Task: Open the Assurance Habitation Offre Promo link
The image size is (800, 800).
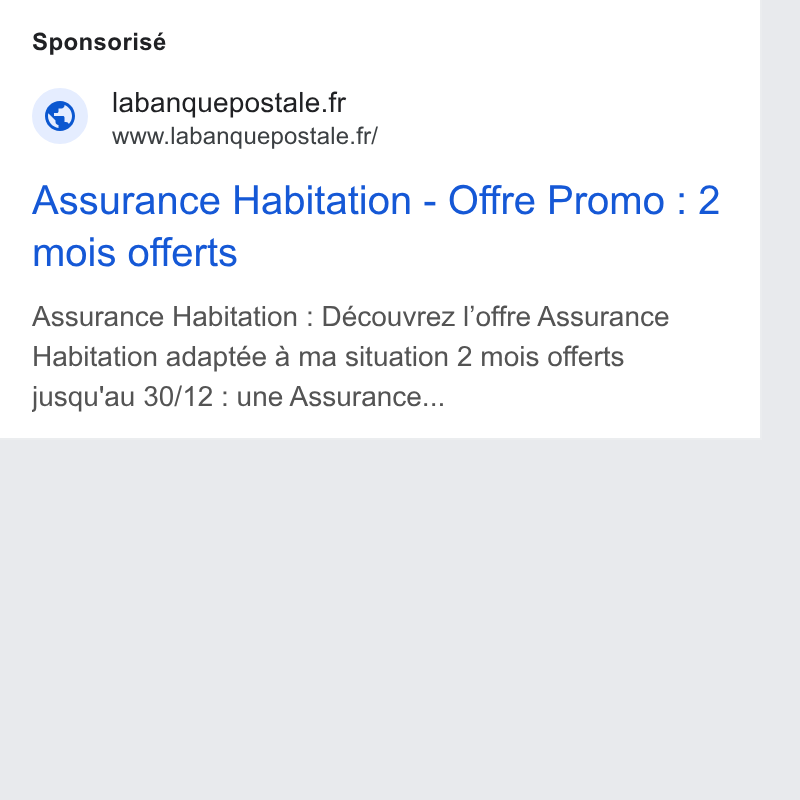Action: coord(376,226)
